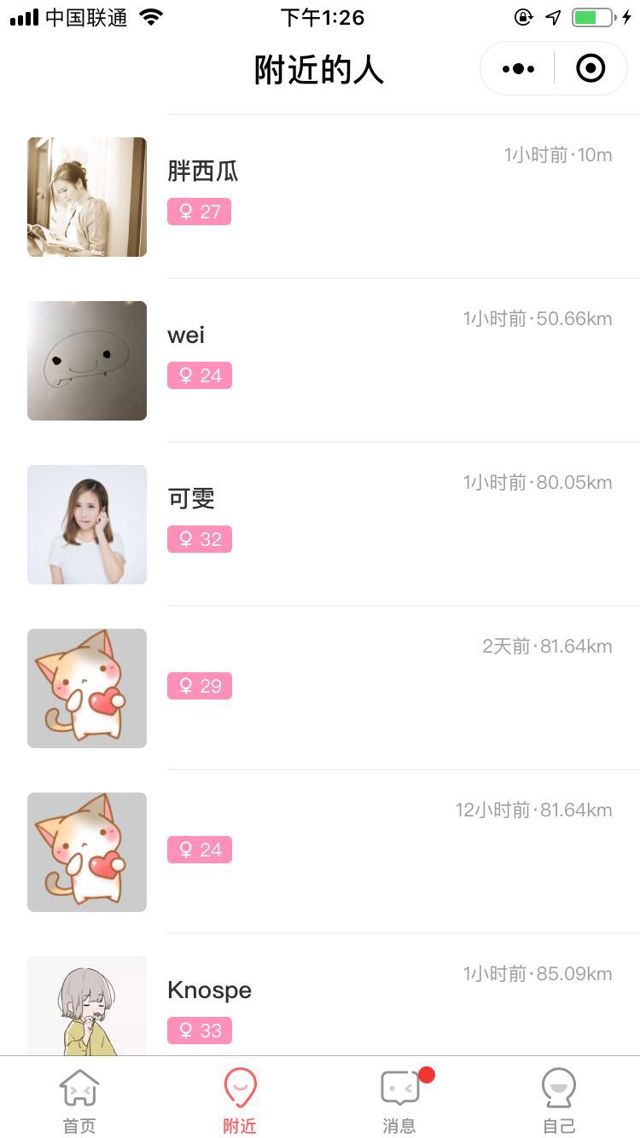
Task: Open the mini program more options menu
Action: tap(519, 69)
